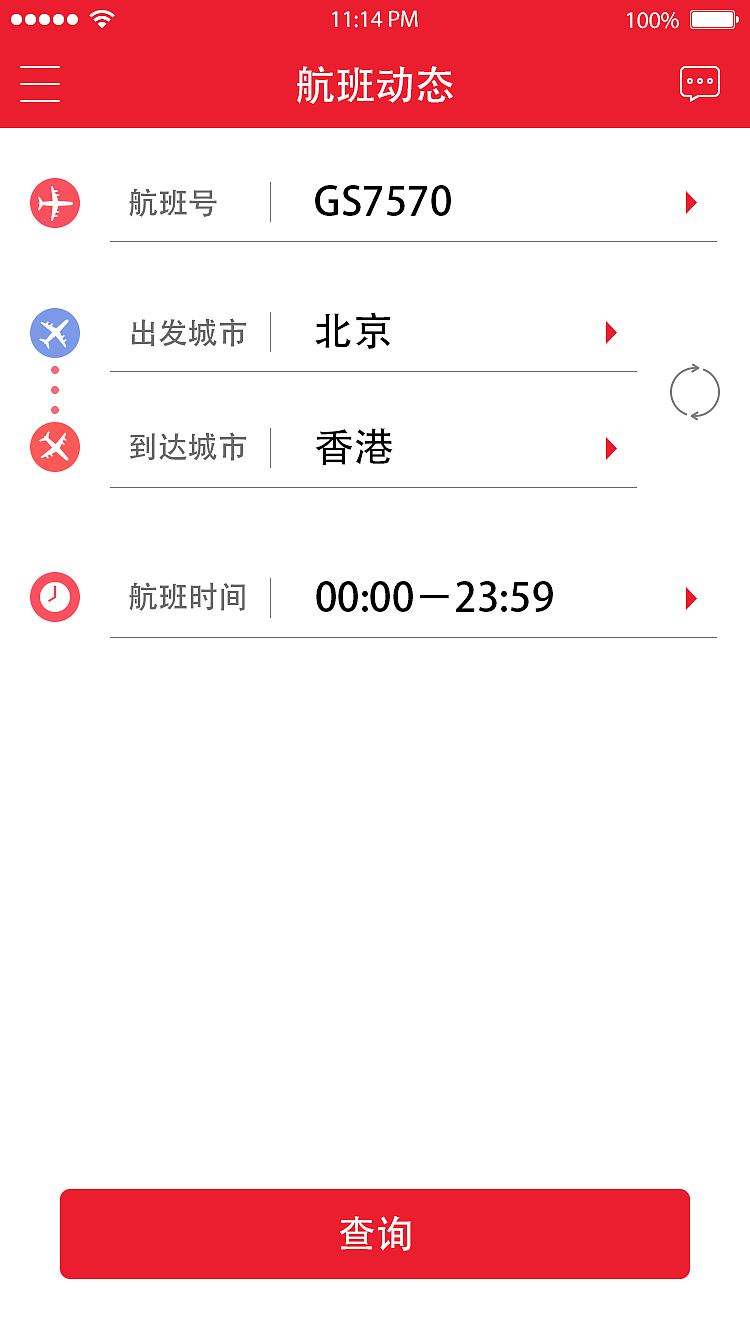Tap the 航班动态 title in the header
The image size is (750, 1334).
click(x=375, y=86)
